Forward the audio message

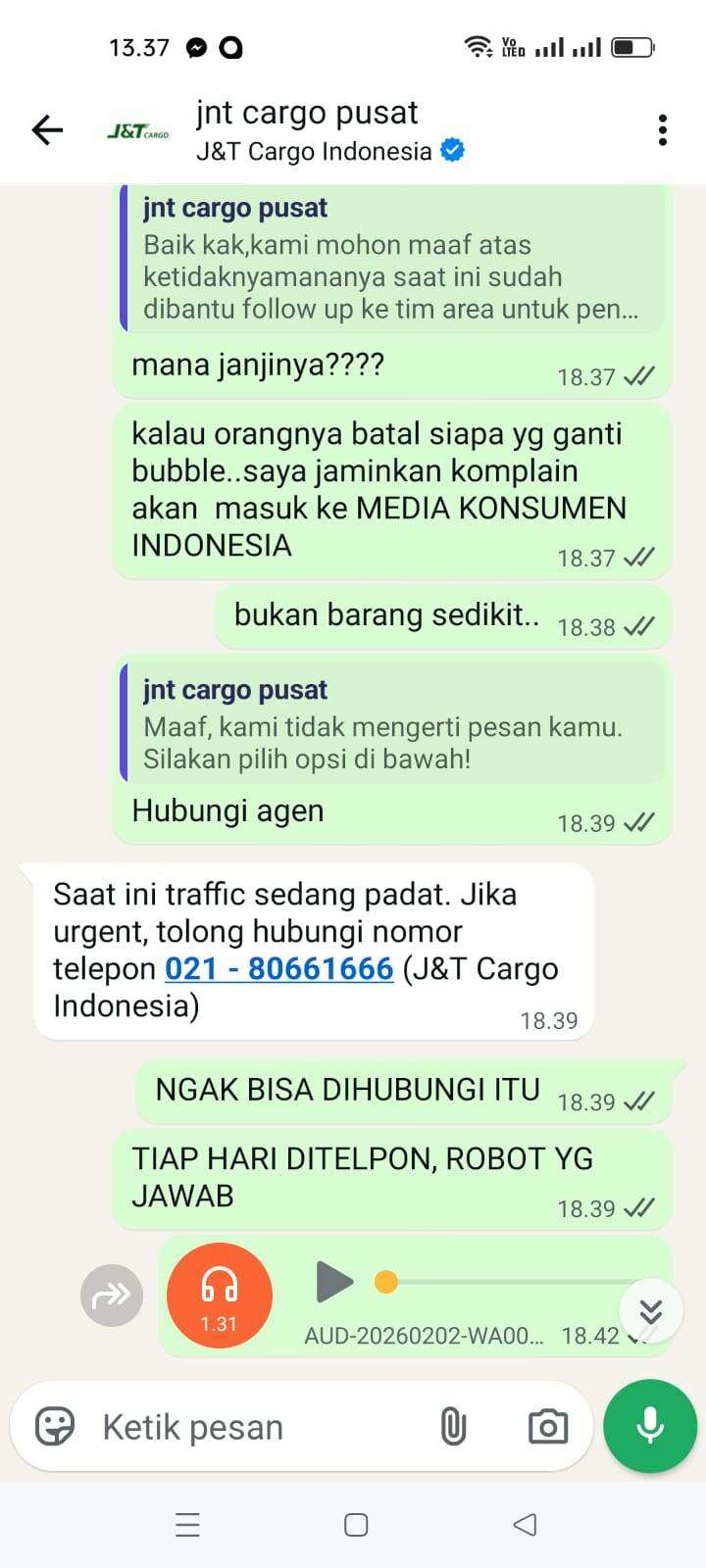point(112,1296)
